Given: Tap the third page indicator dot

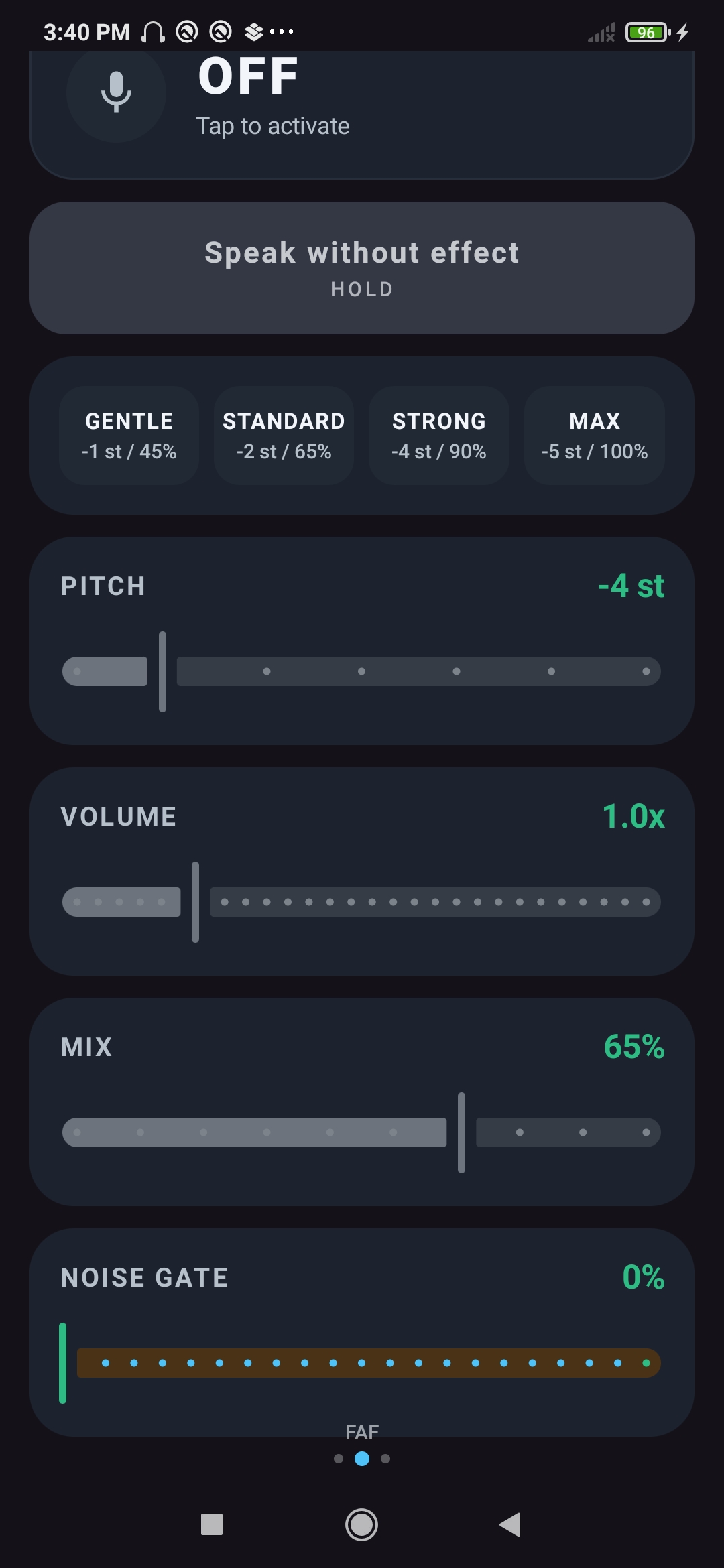Looking at the screenshot, I should click(385, 1459).
